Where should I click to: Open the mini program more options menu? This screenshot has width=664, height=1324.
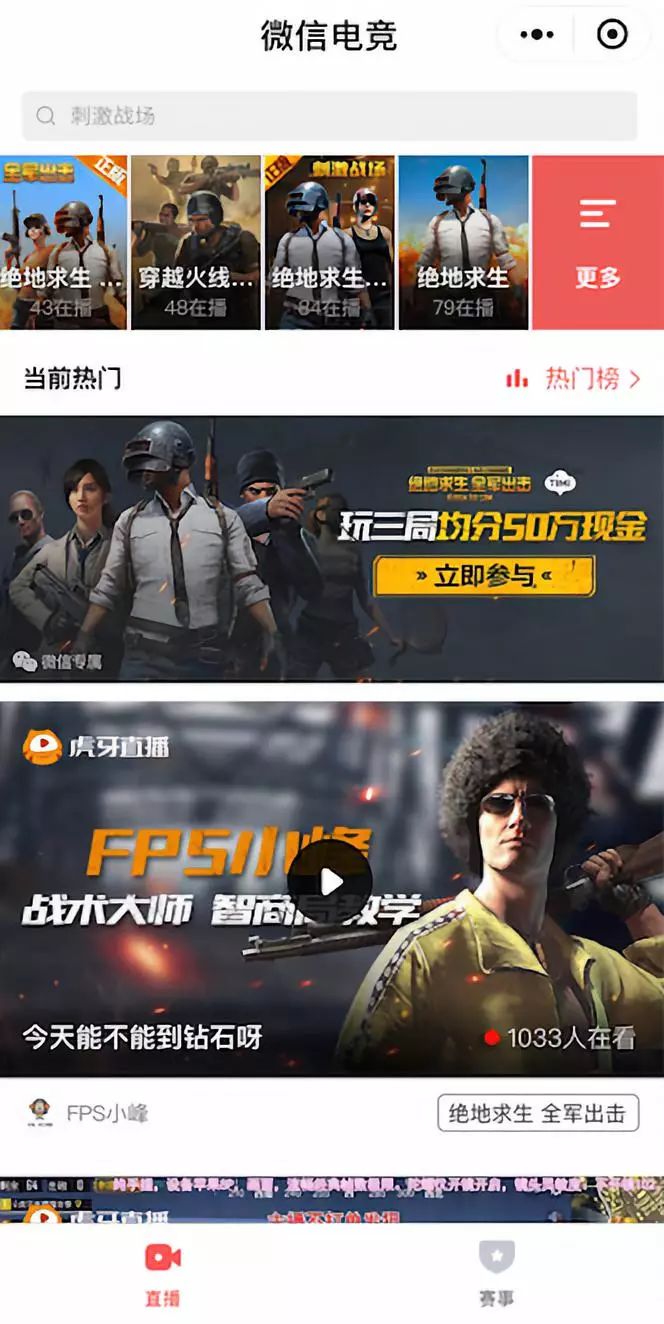tap(537, 35)
